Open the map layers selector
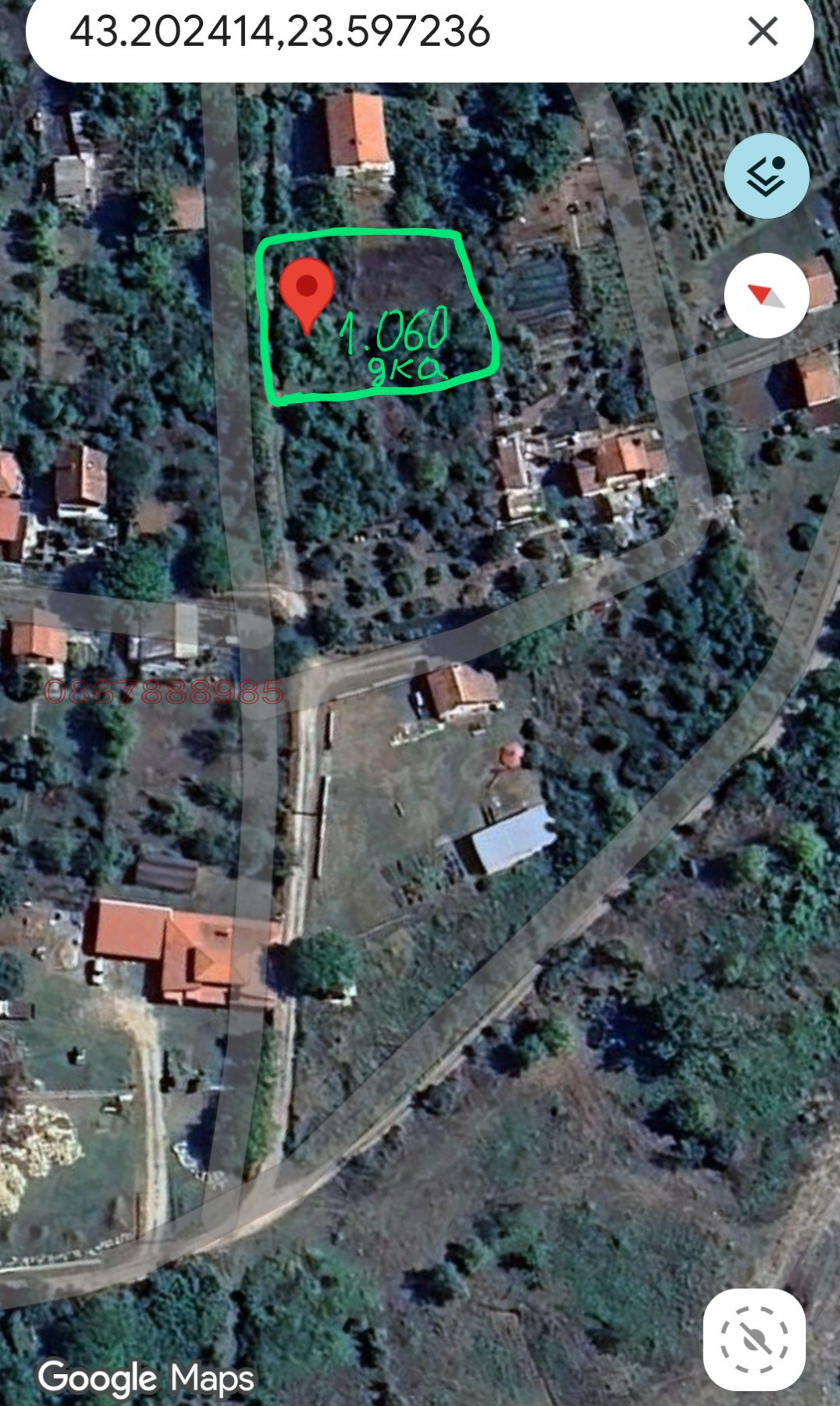The image size is (840, 1406). point(767,175)
